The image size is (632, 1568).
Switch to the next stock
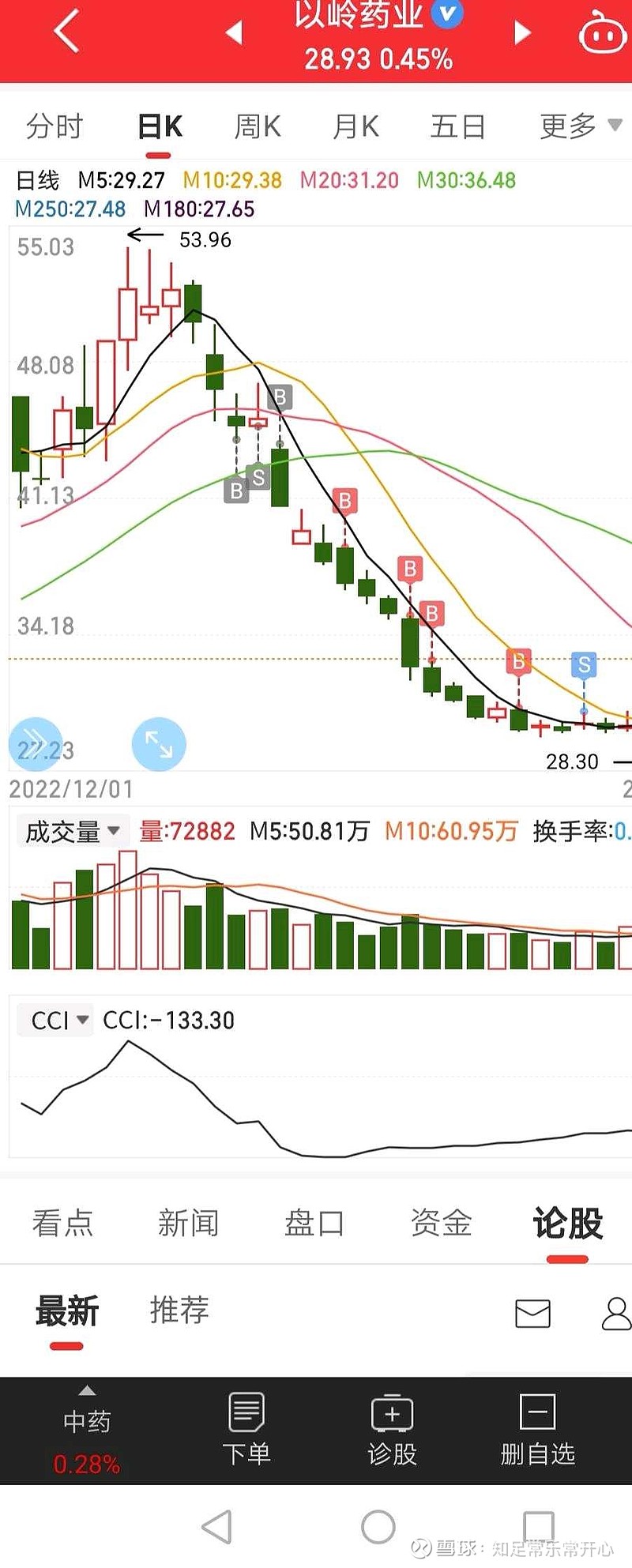(521, 33)
